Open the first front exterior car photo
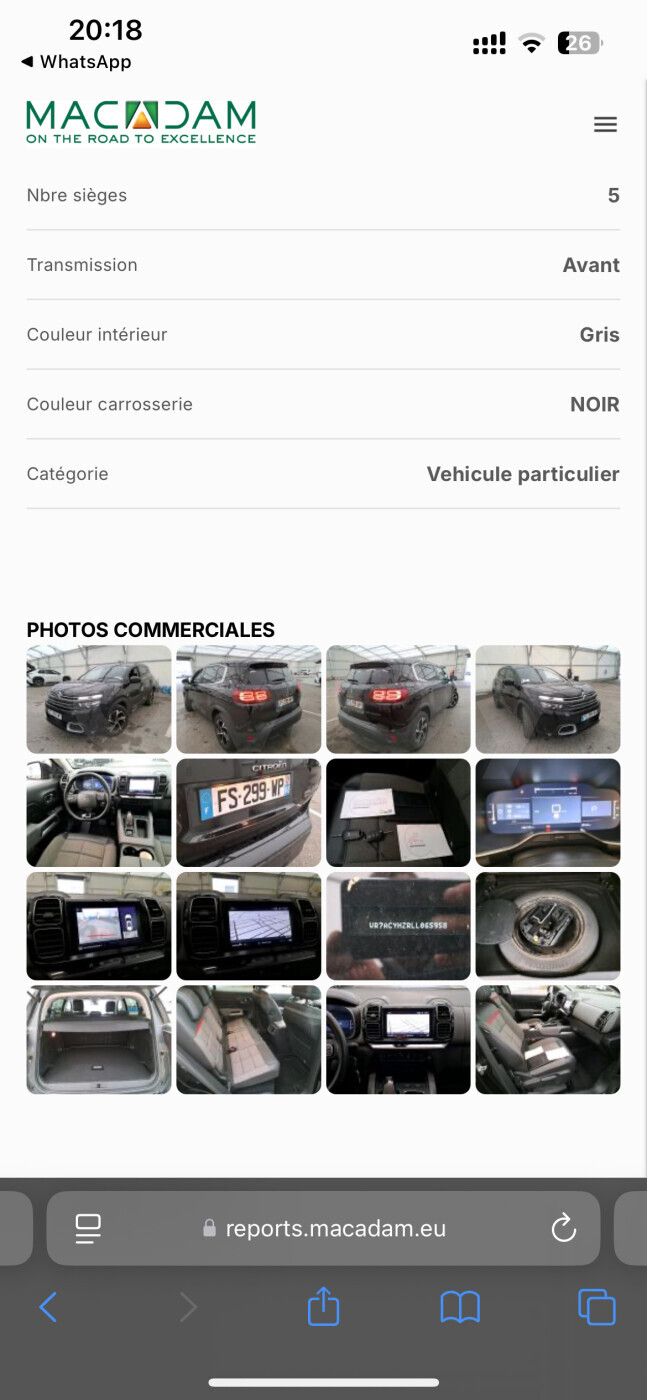 (99, 699)
